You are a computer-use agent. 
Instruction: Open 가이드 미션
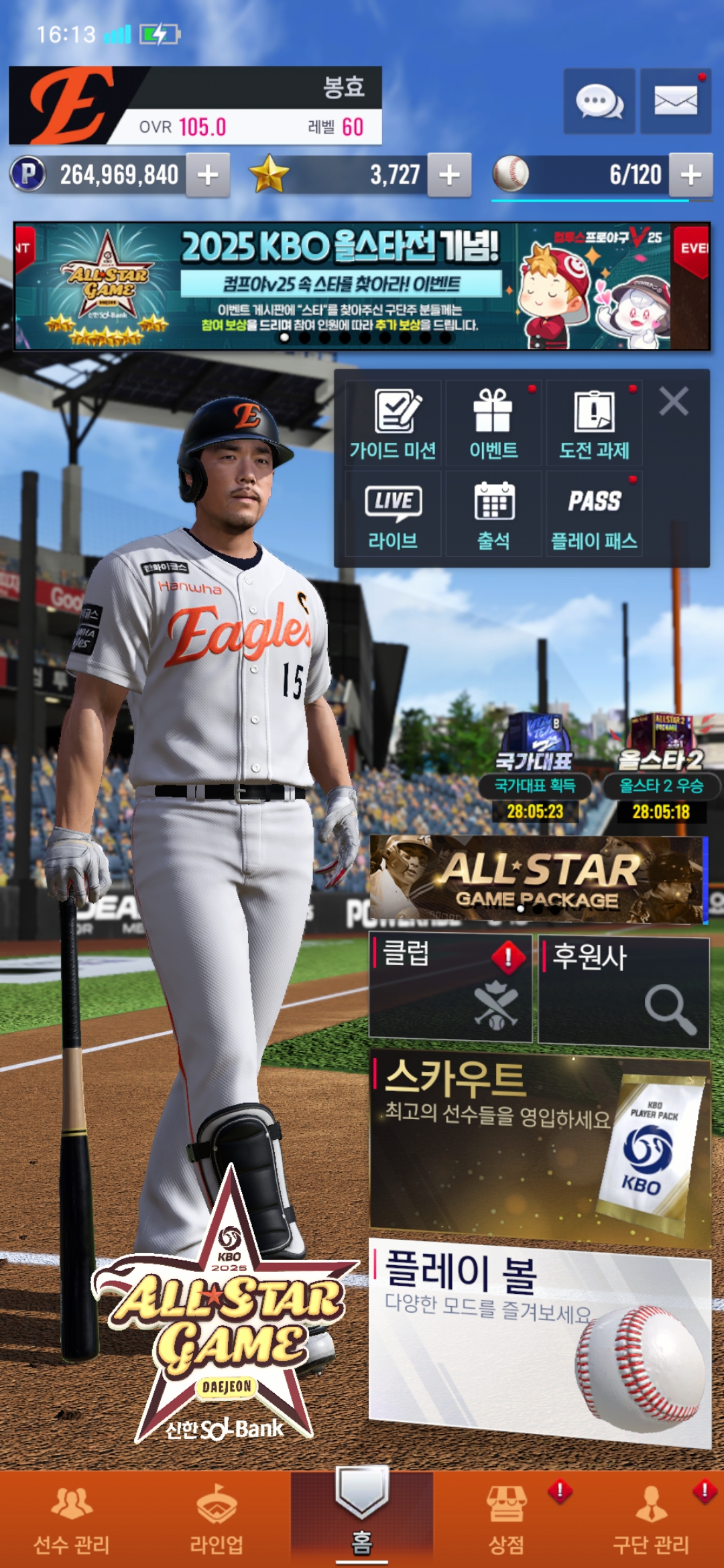coord(393,424)
